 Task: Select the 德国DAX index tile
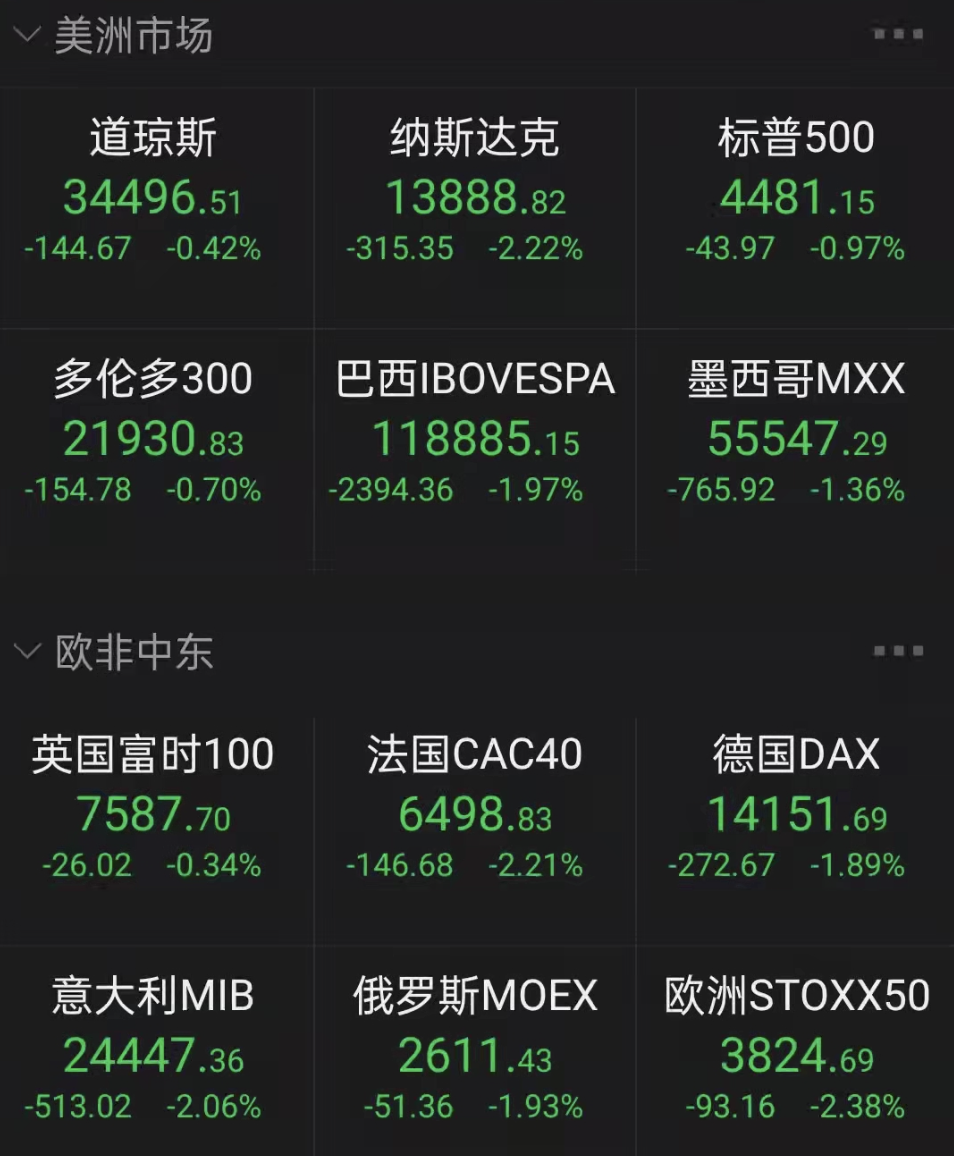pyautogui.click(x=795, y=812)
